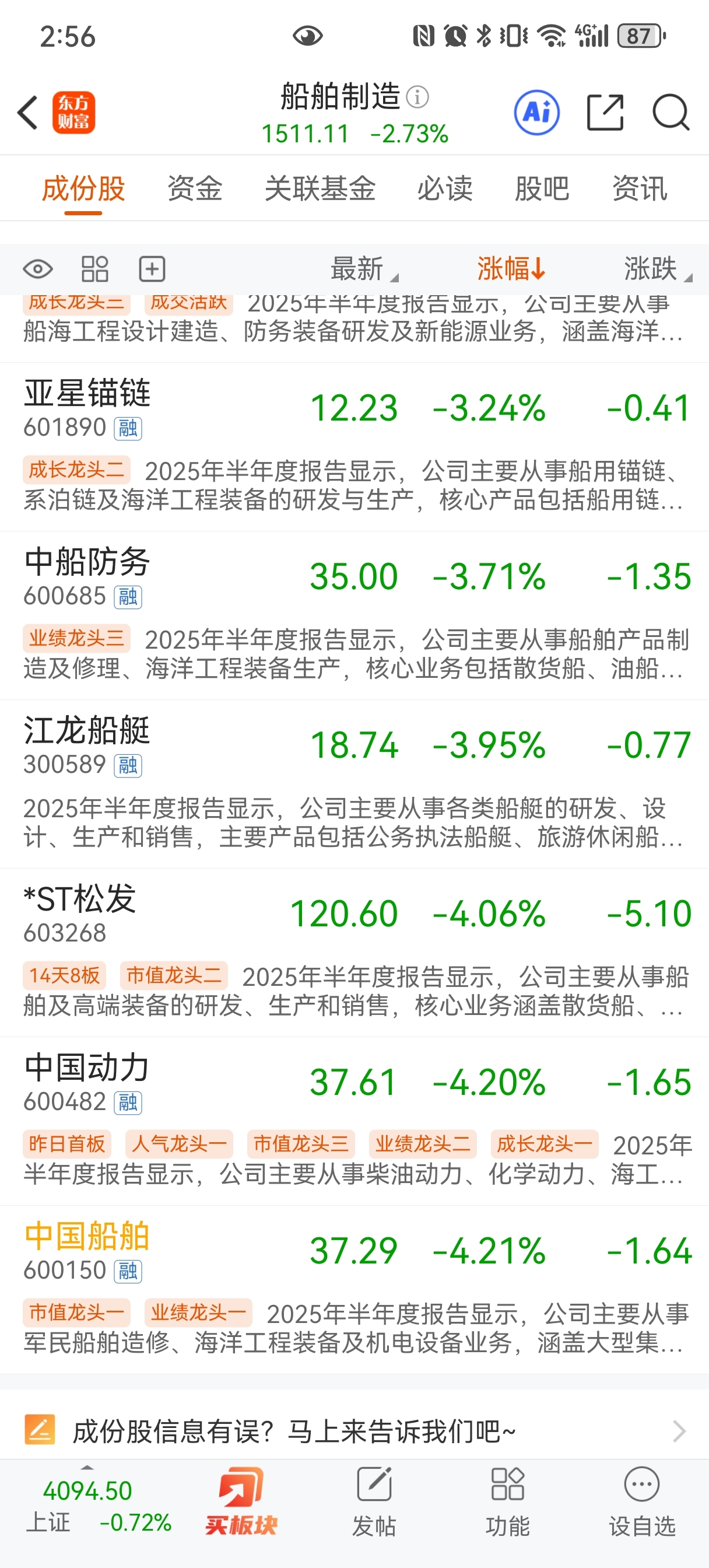The height and width of the screenshot is (1568, 709).
Task: Switch to grid layout view
Action: tap(95, 269)
